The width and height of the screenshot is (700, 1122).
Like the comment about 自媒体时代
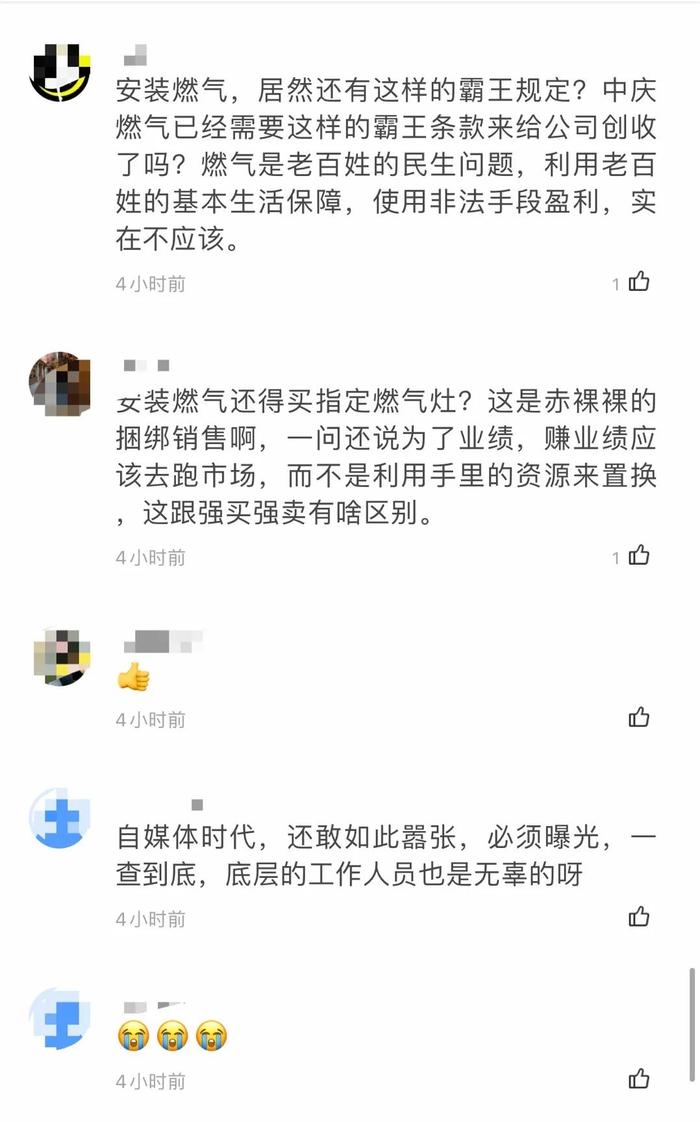coord(639,917)
